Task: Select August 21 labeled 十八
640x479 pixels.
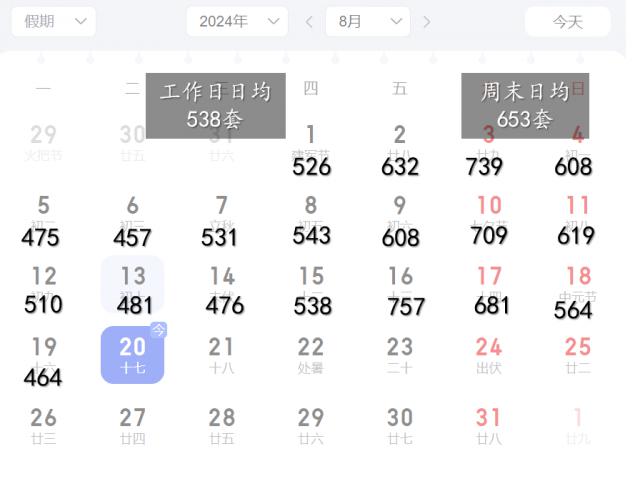Action: [221, 355]
